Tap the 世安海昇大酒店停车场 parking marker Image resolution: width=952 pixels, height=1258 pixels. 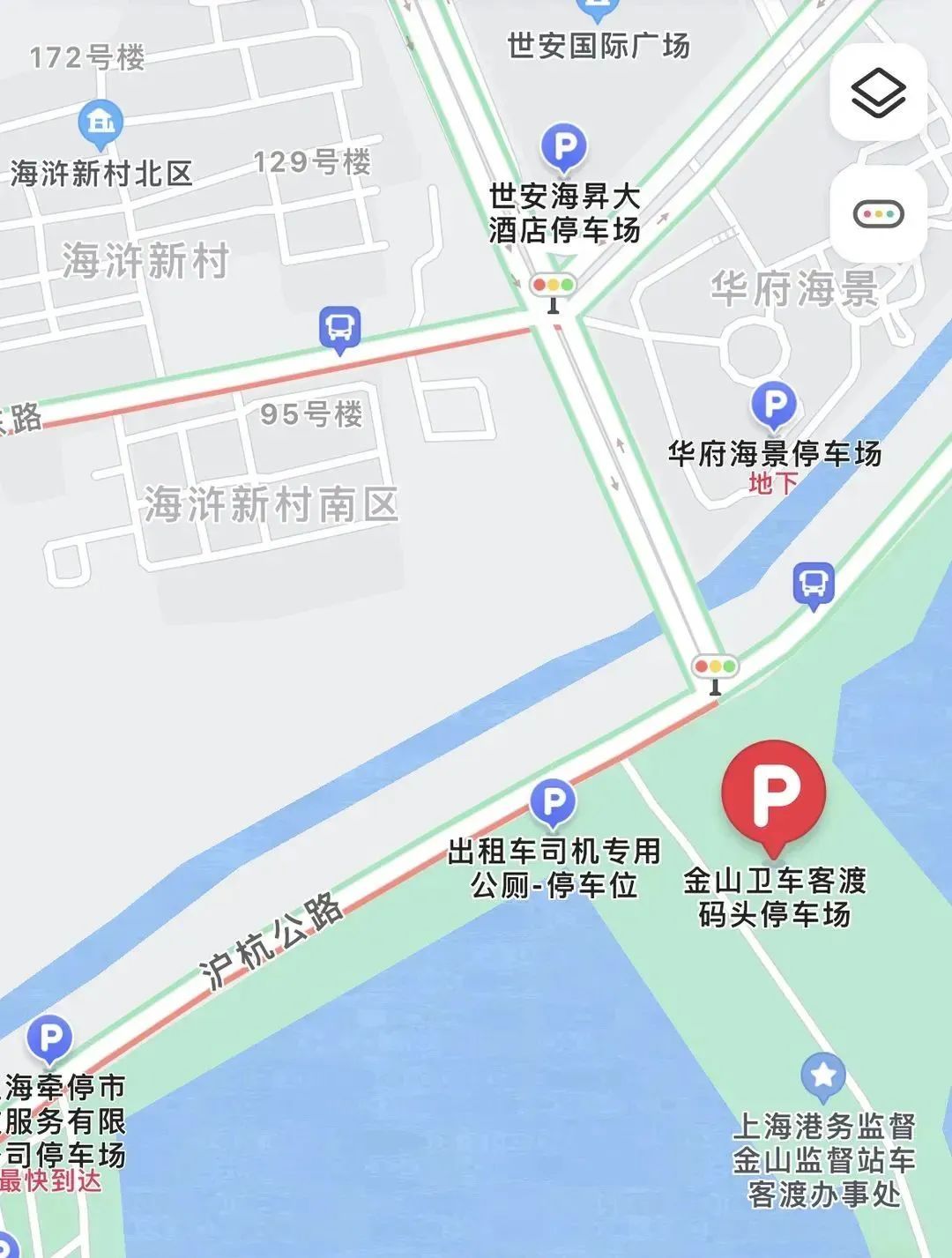564,147
